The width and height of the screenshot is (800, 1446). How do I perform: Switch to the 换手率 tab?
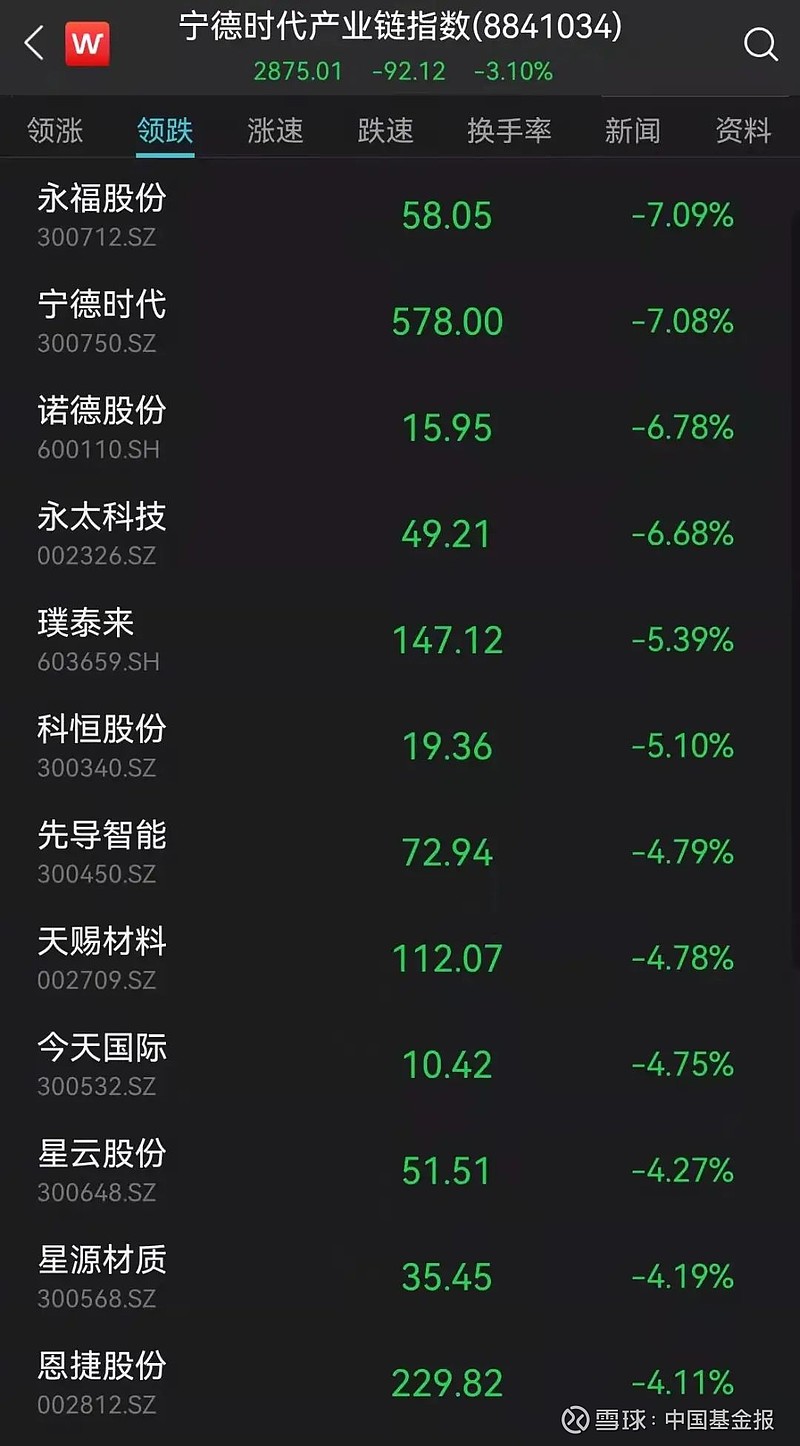[x=511, y=131]
